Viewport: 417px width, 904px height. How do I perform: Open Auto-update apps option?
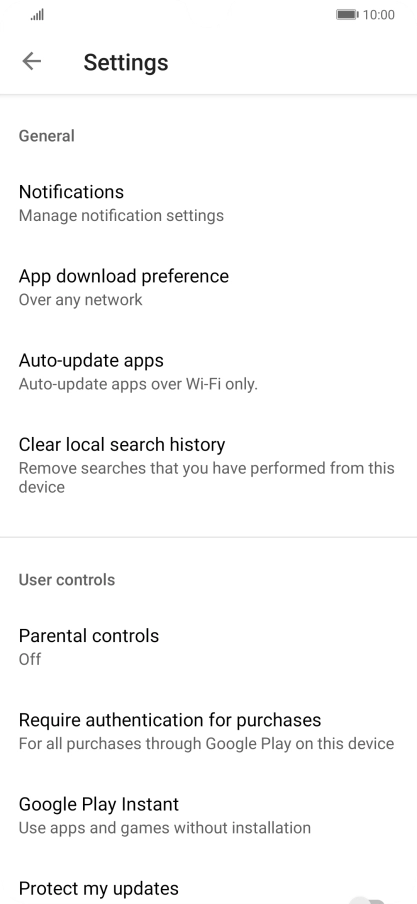click(208, 371)
